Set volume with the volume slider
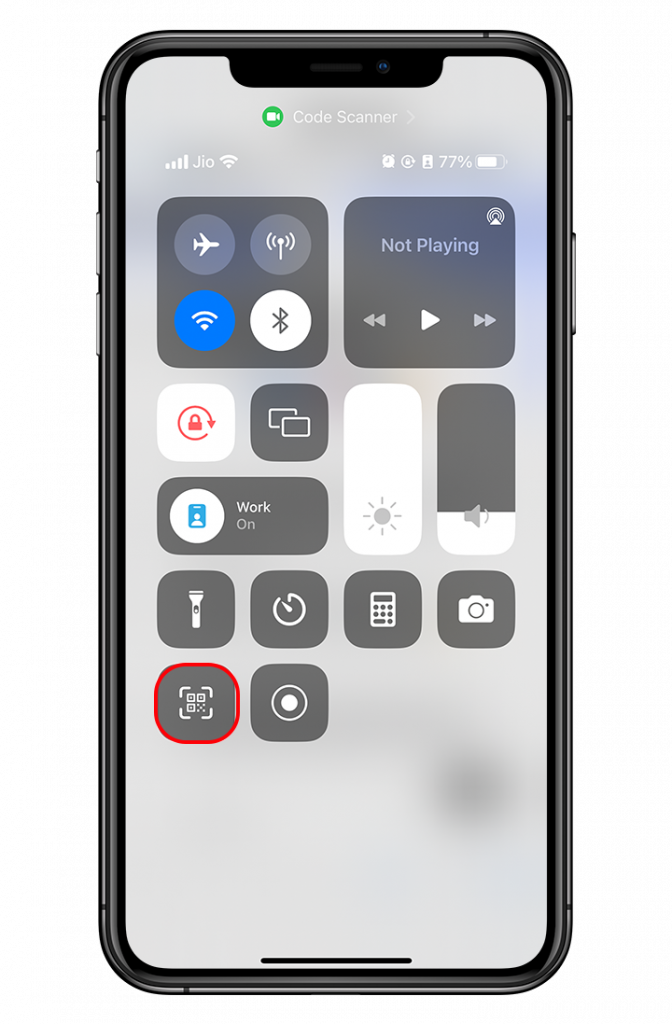 [x=476, y=470]
